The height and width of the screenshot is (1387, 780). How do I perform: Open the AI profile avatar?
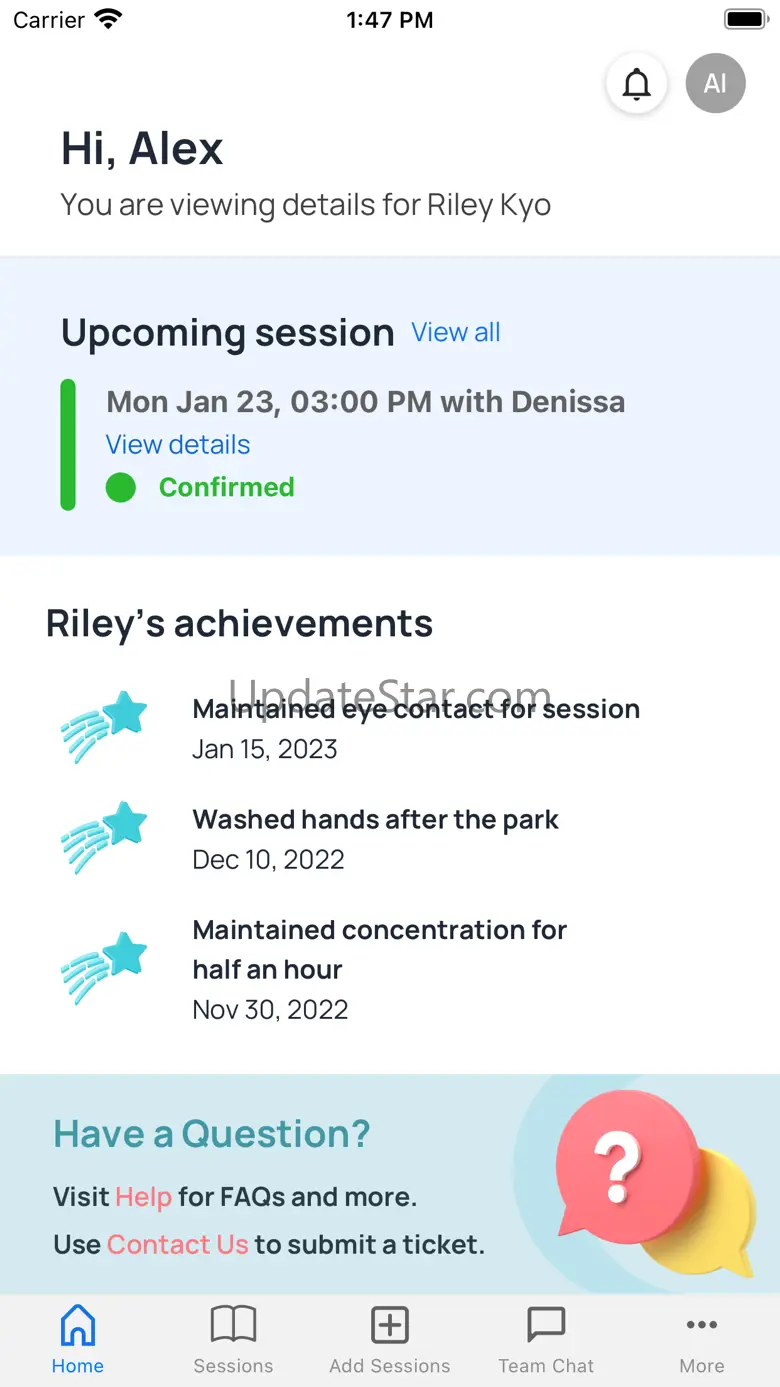click(x=715, y=83)
